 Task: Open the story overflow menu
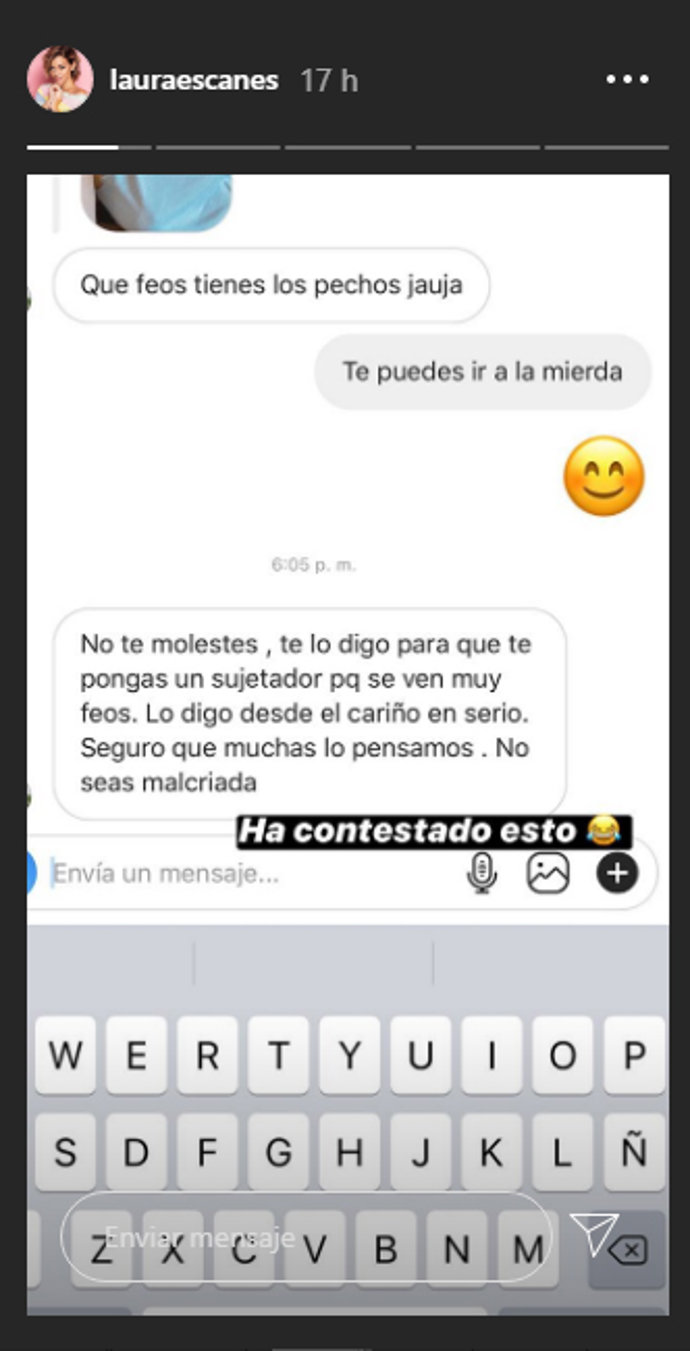(x=627, y=80)
